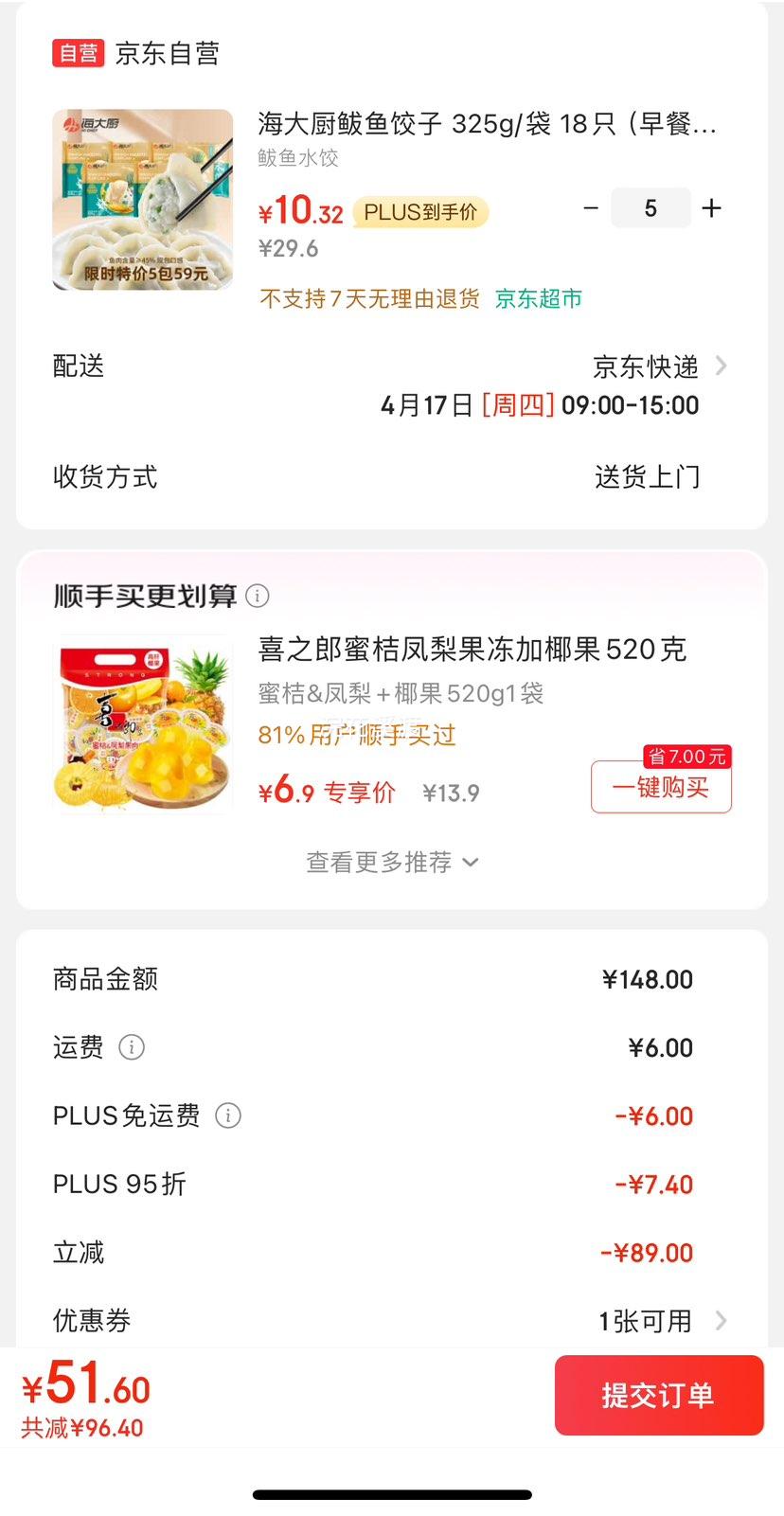The width and height of the screenshot is (784, 1516).
Task: Click the PLUS到手价 yellow price tag
Action: point(420,212)
